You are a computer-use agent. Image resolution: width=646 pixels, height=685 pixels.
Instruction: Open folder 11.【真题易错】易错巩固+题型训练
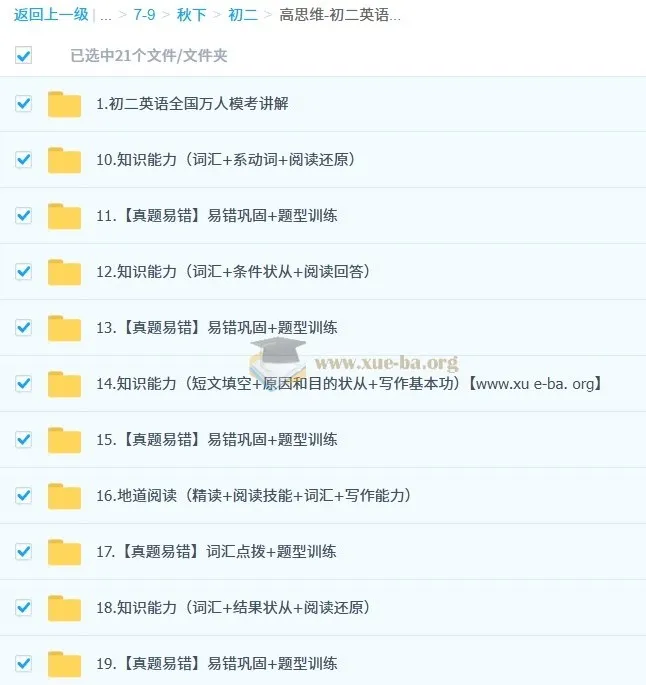pyautogui.click(x=216, y=216)
